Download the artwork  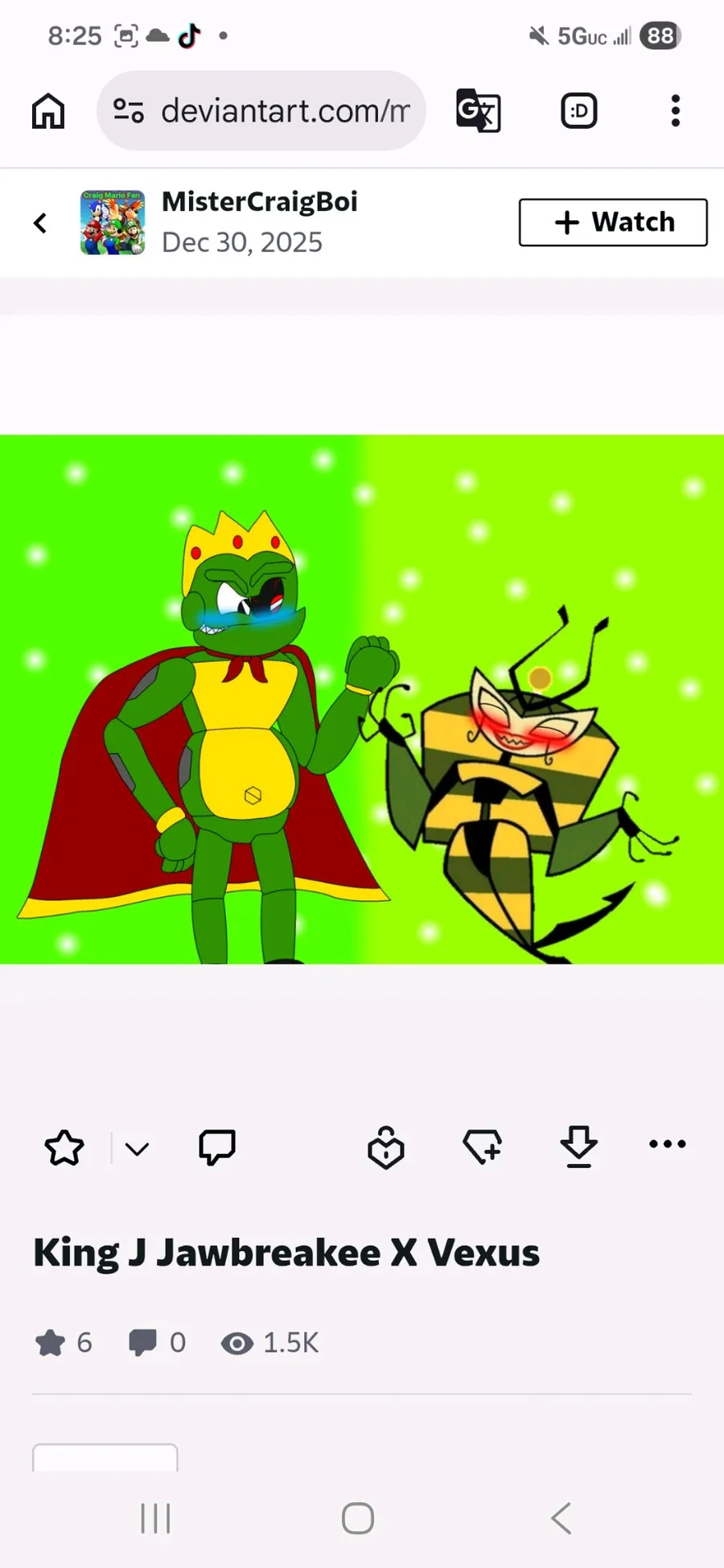click(579, 1146)
